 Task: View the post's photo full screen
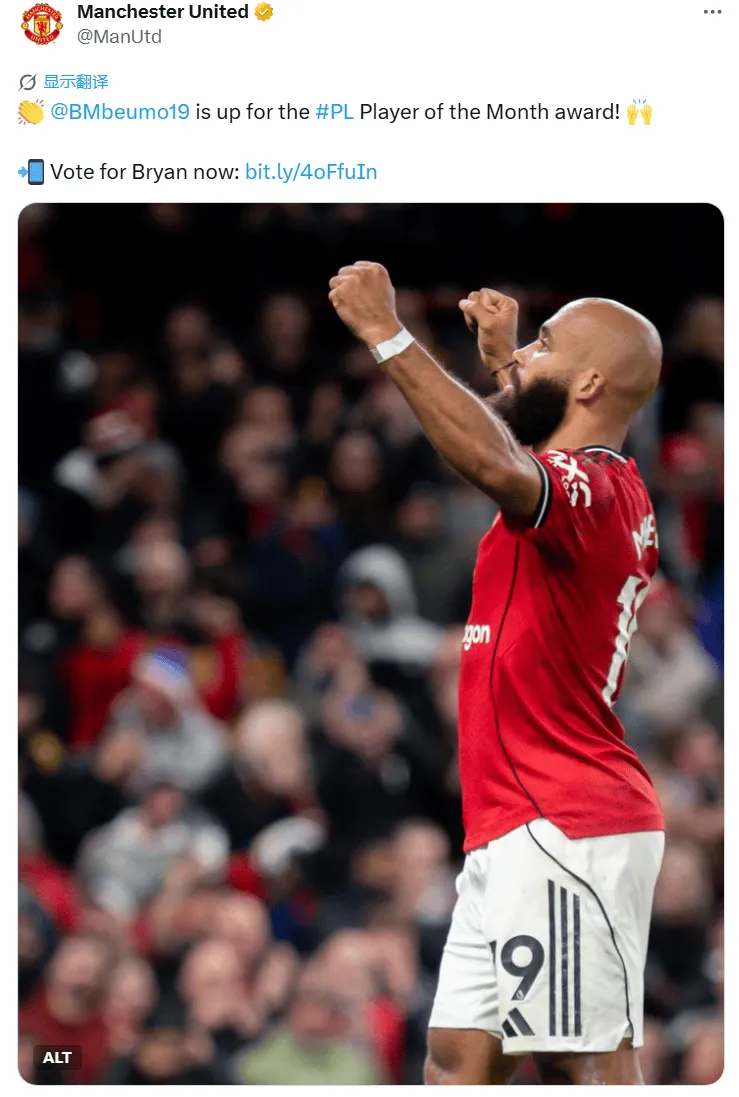pyautogui.click(x=370, y=640)
